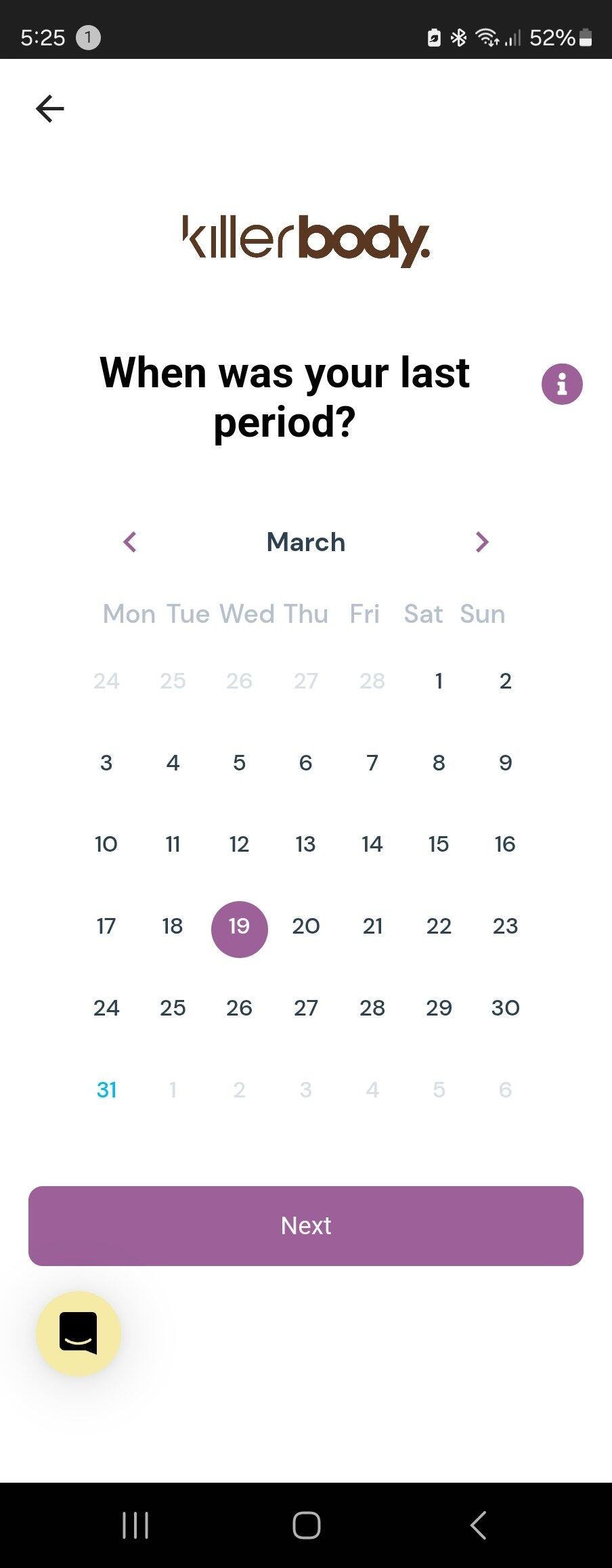The width and height of the screenshot is (612, 1568).
Task: Choose March 16 on the calendar
Action: point(505,844)
